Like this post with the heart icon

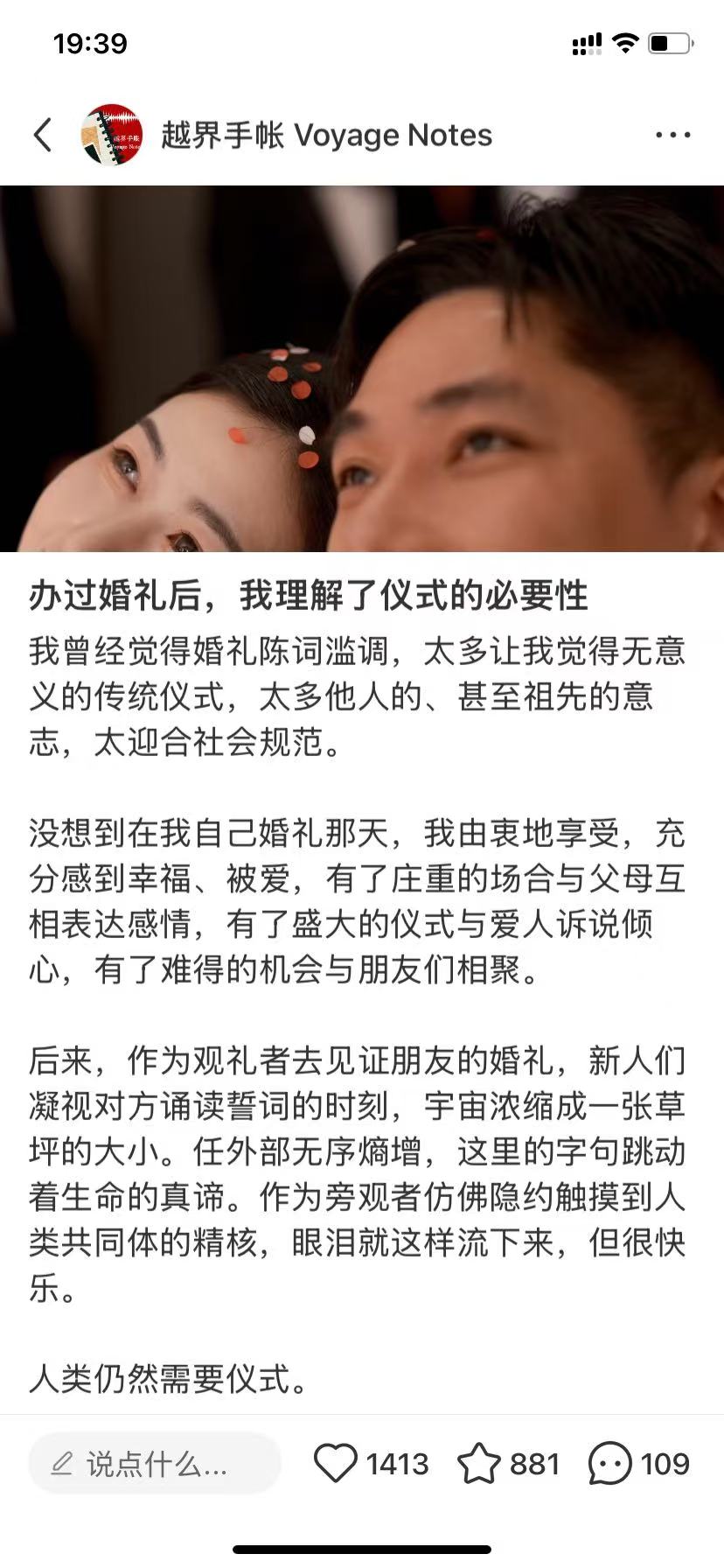coord(336,1463)
